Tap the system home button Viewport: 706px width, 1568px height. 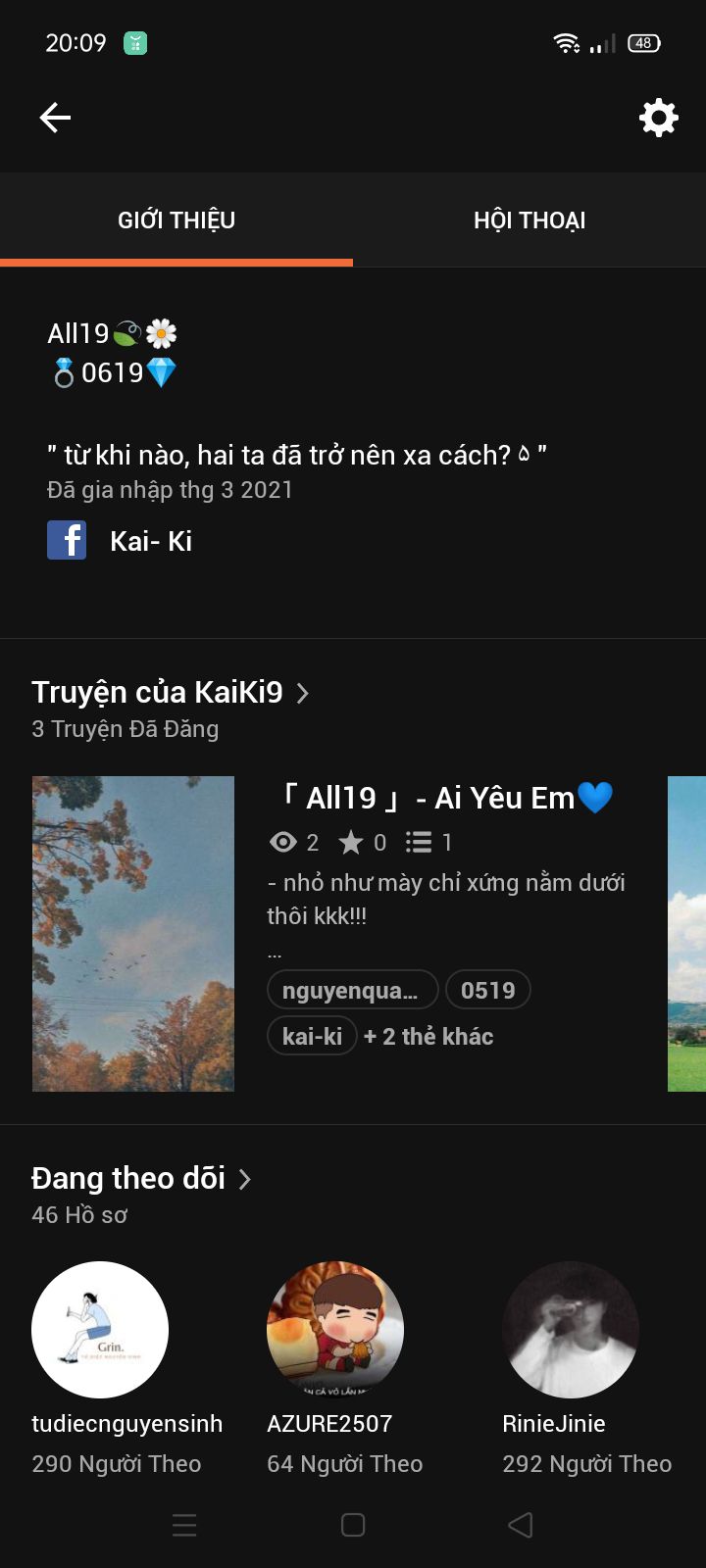(353, 1525)
